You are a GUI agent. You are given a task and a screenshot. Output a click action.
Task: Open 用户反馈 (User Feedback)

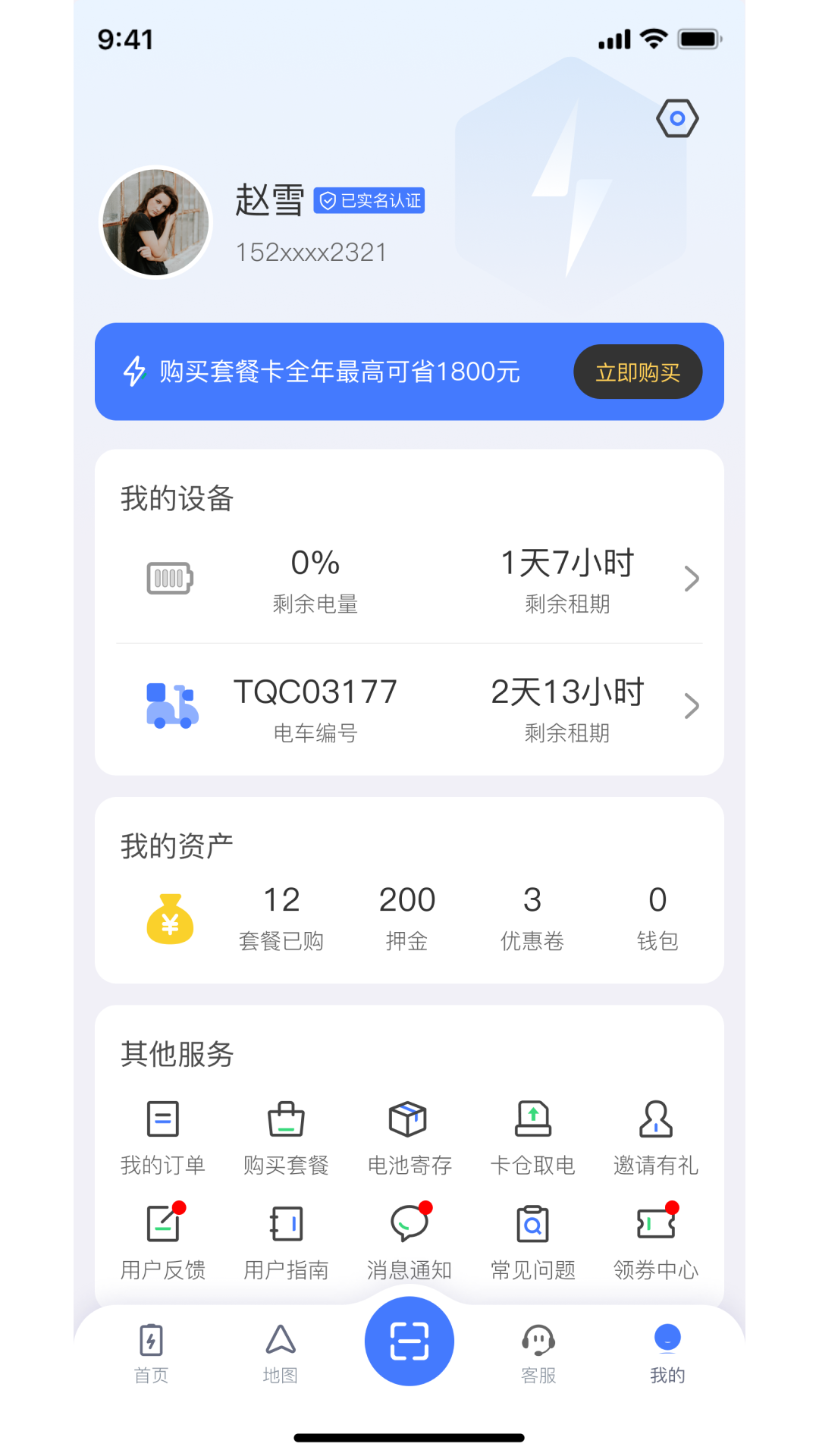(163, 1238)
